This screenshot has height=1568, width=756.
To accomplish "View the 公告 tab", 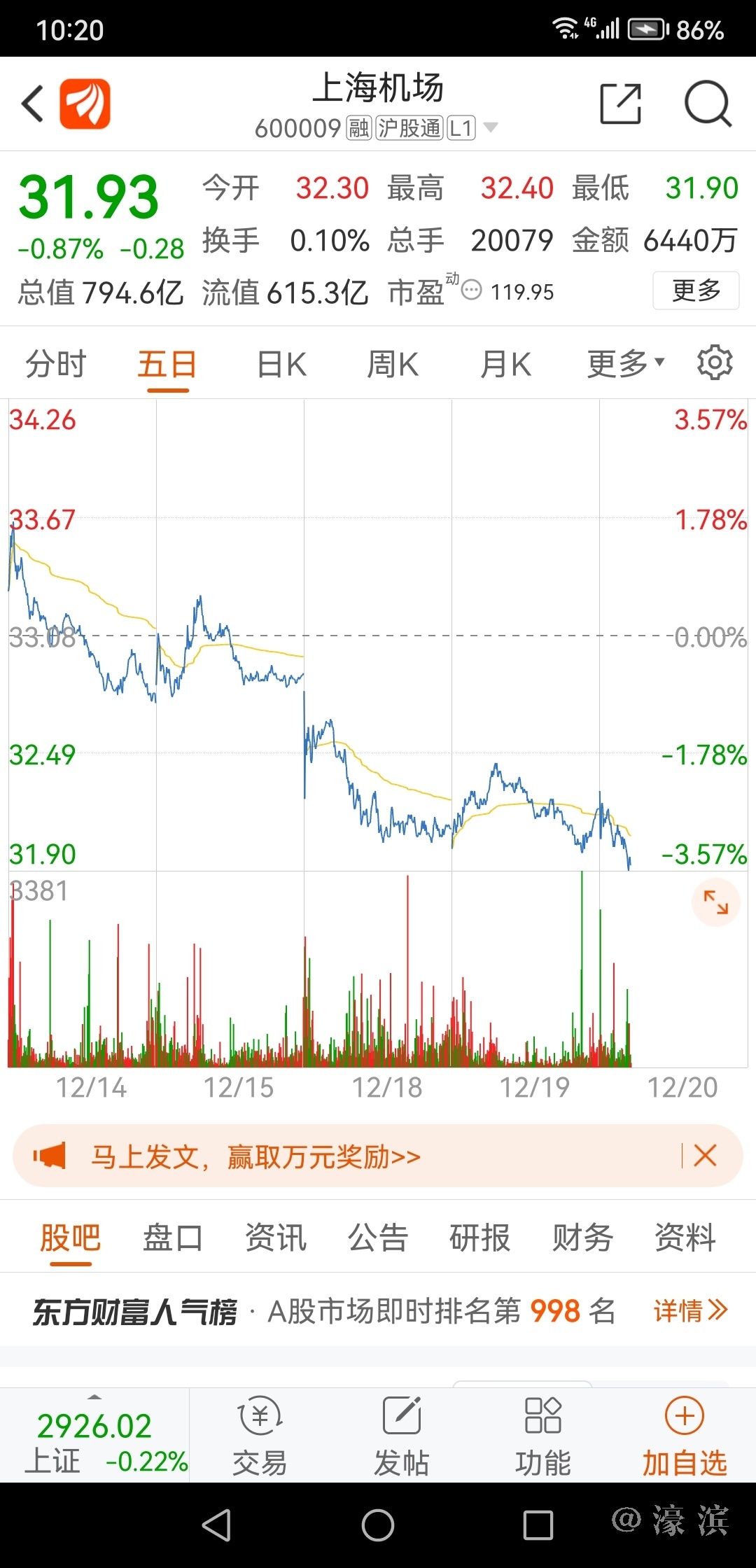I will point(378,1238).
